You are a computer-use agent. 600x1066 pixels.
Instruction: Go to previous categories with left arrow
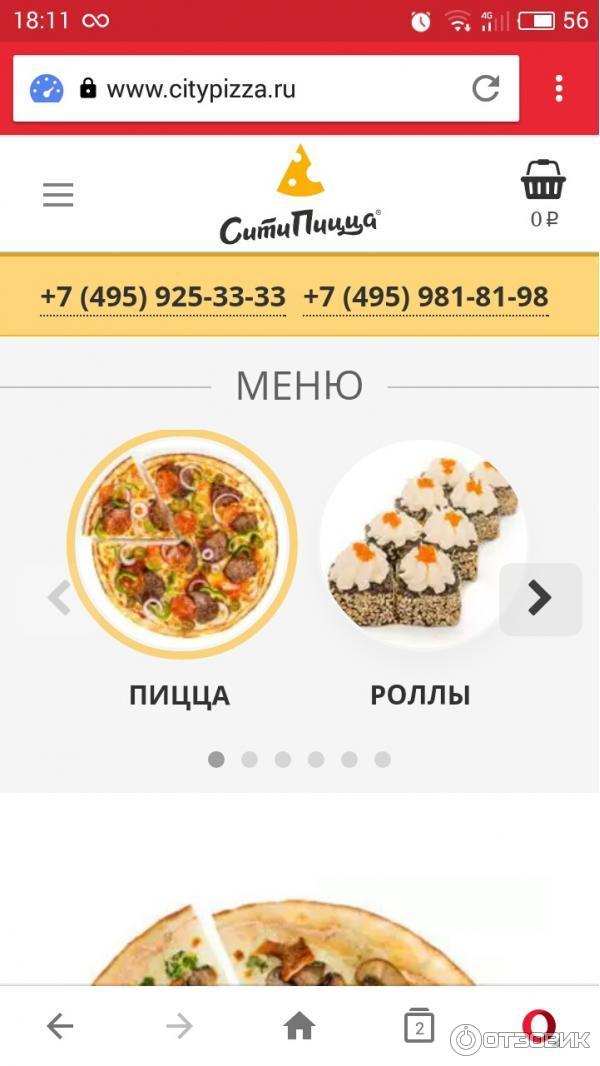60,598
